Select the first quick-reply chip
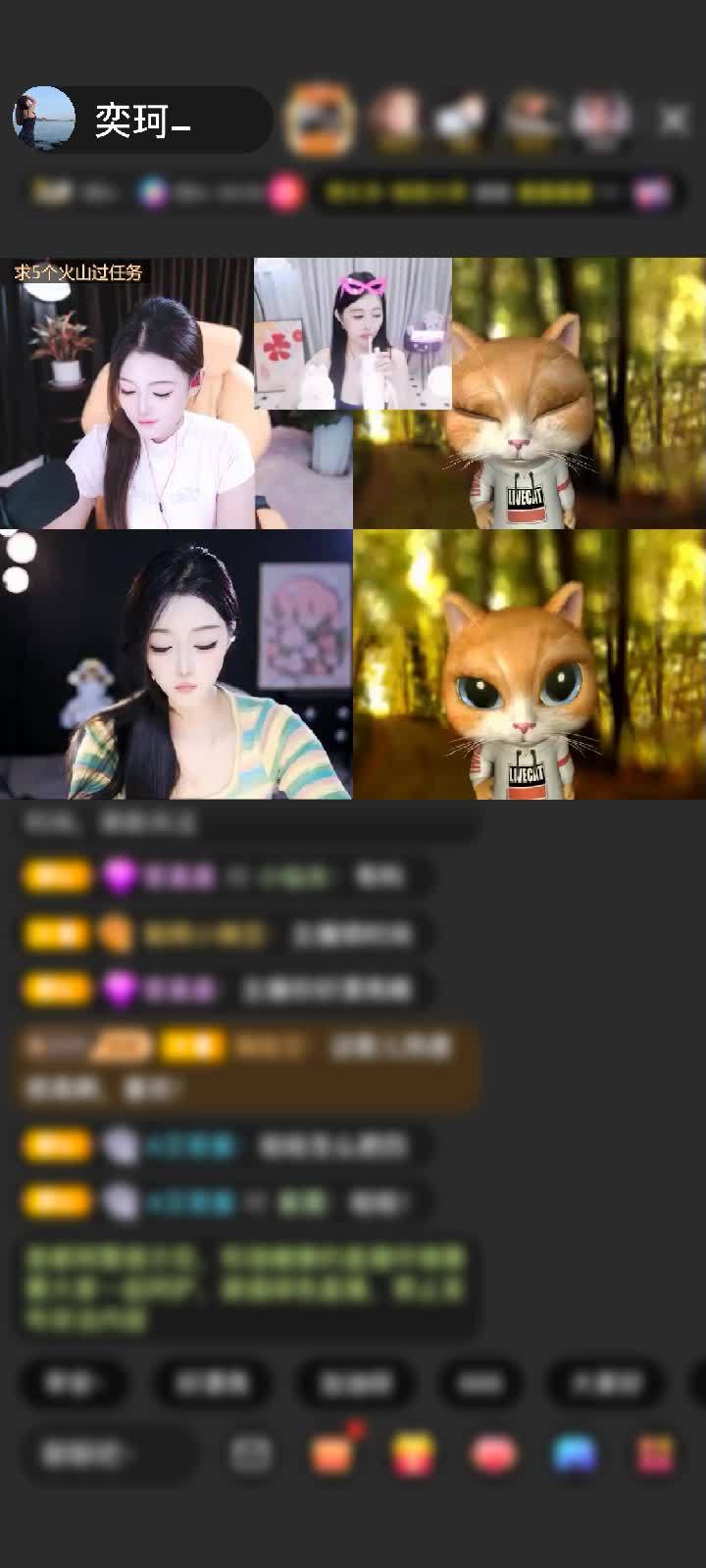 coord(73,1384)
